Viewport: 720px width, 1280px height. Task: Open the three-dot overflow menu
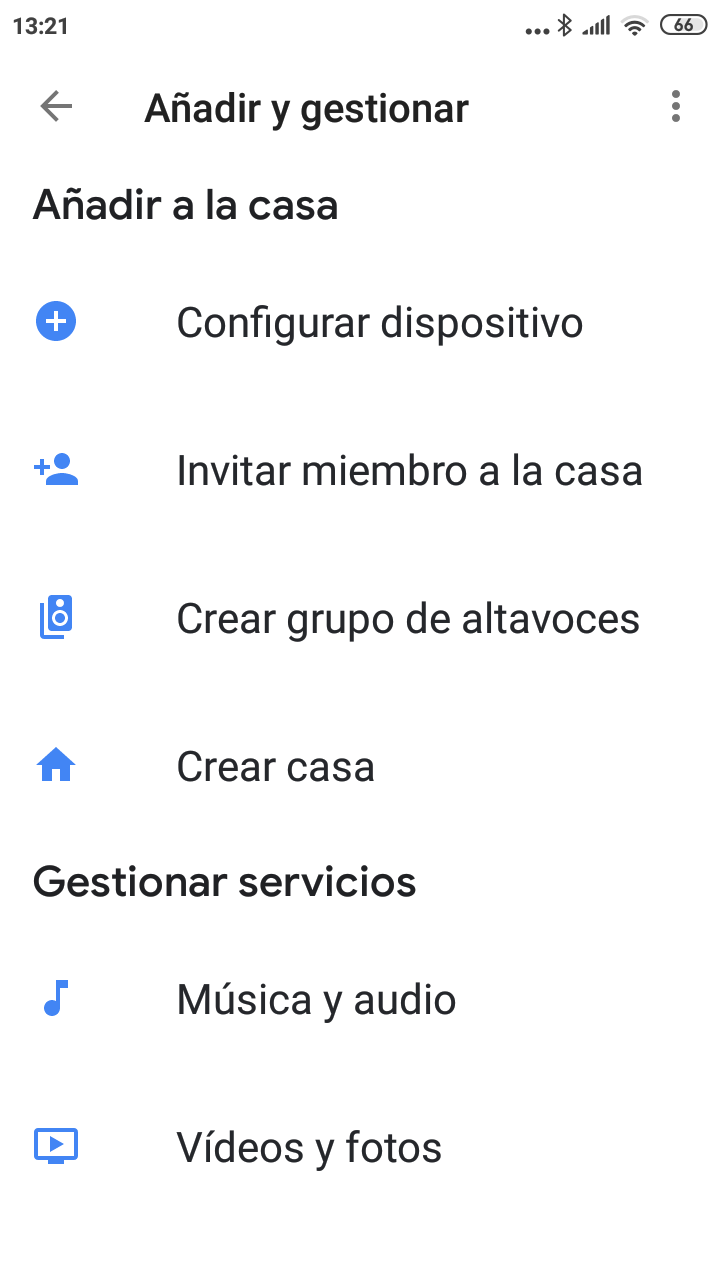676,107
